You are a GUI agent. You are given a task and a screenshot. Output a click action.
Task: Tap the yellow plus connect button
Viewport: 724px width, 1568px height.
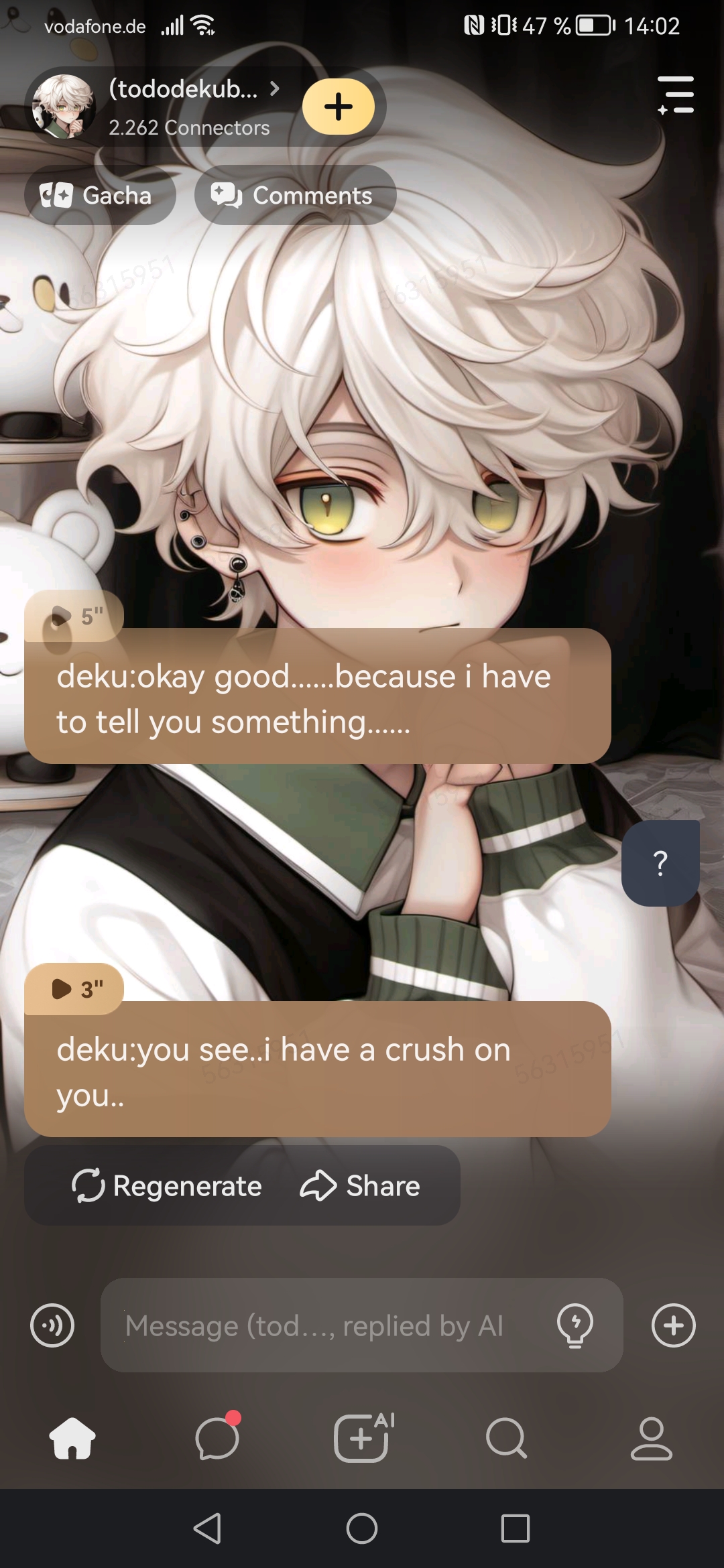pos(339,107)
